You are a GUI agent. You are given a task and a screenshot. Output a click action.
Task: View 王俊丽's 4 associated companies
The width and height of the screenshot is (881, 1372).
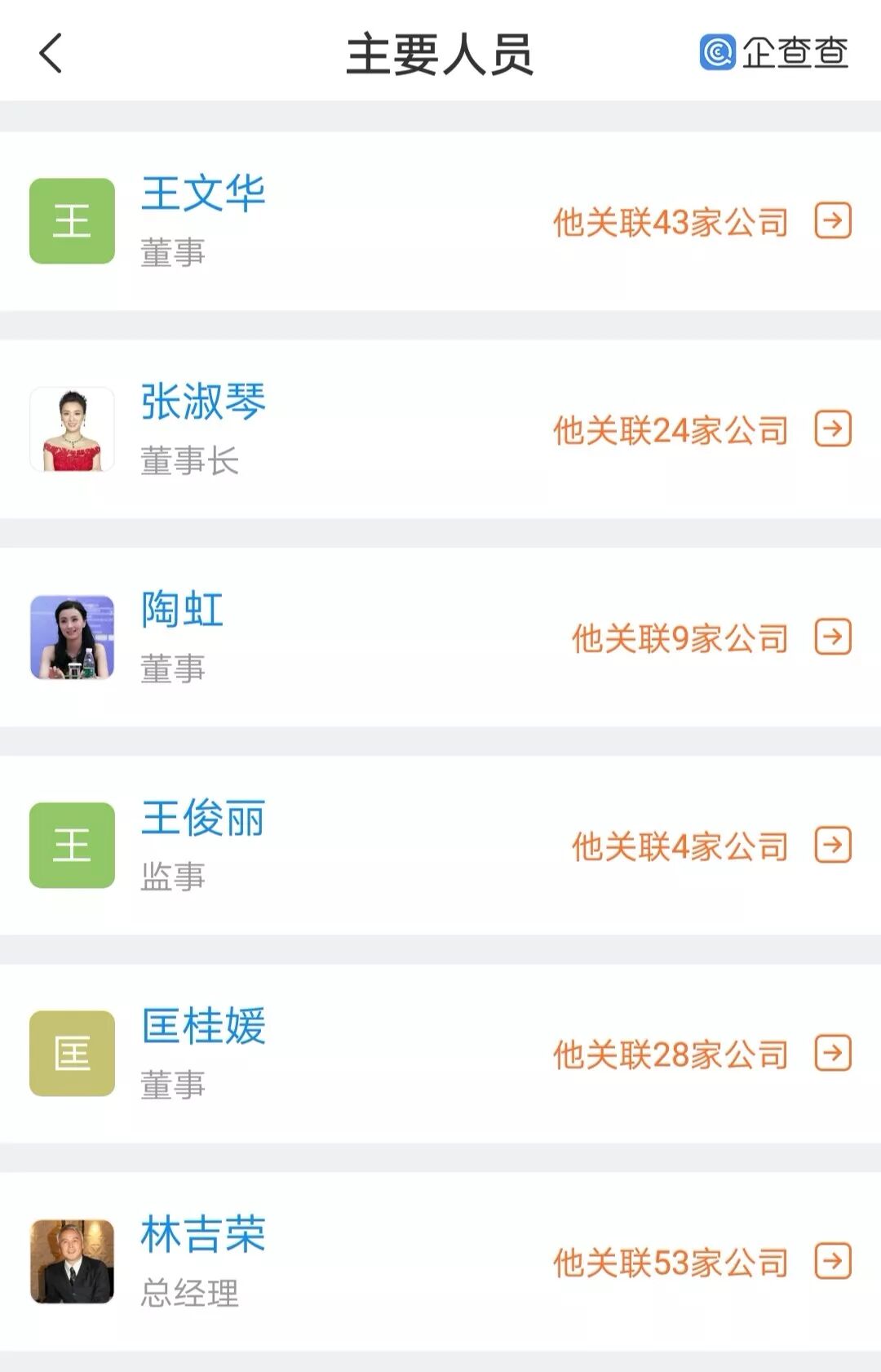click(710, 846)
